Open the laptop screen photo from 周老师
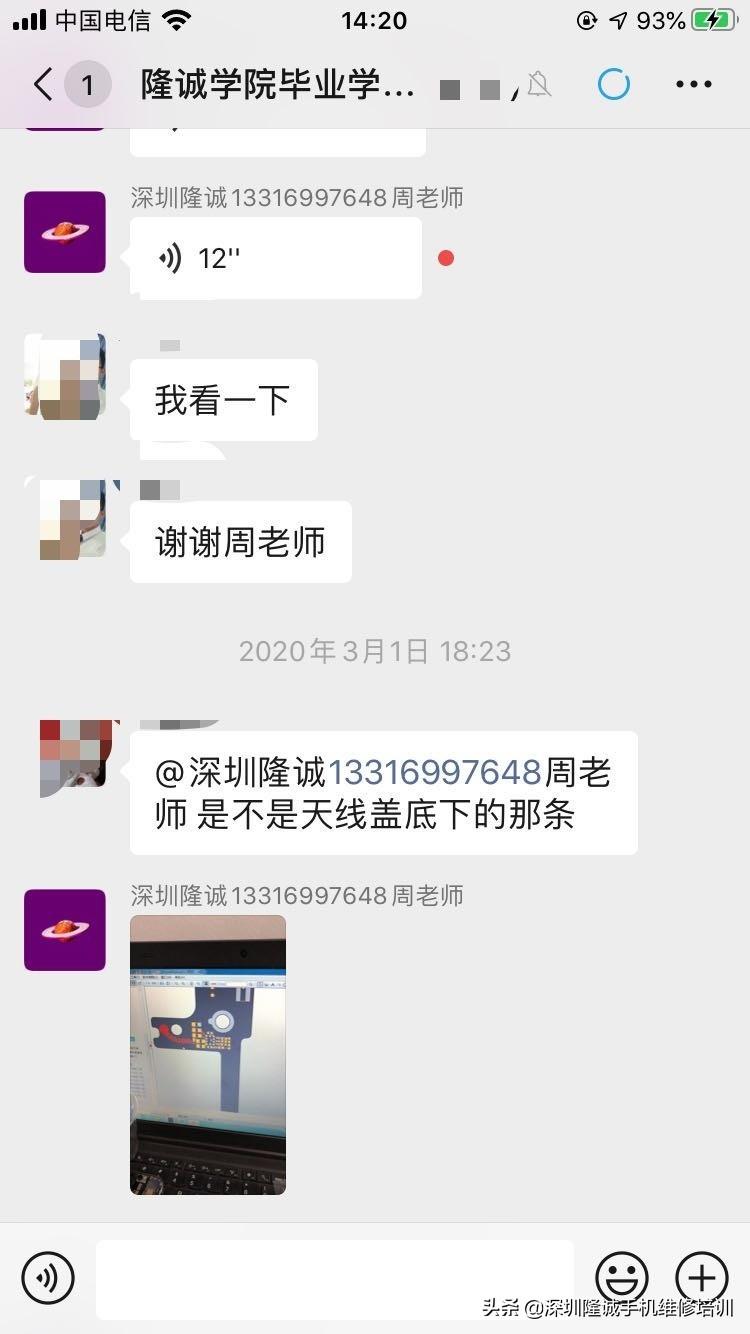The image size is (750, 1334). point(208,1054)
